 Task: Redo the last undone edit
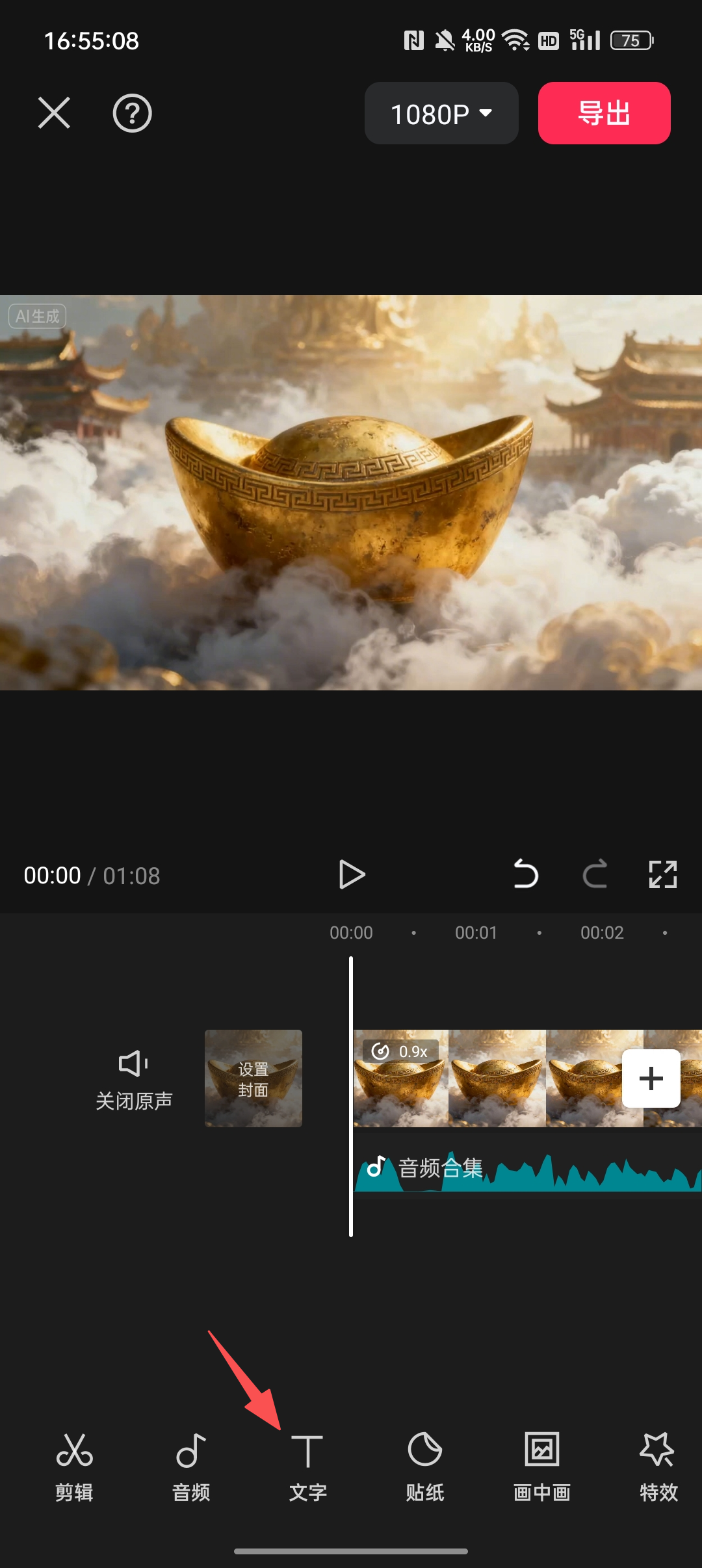pos(595,874)
